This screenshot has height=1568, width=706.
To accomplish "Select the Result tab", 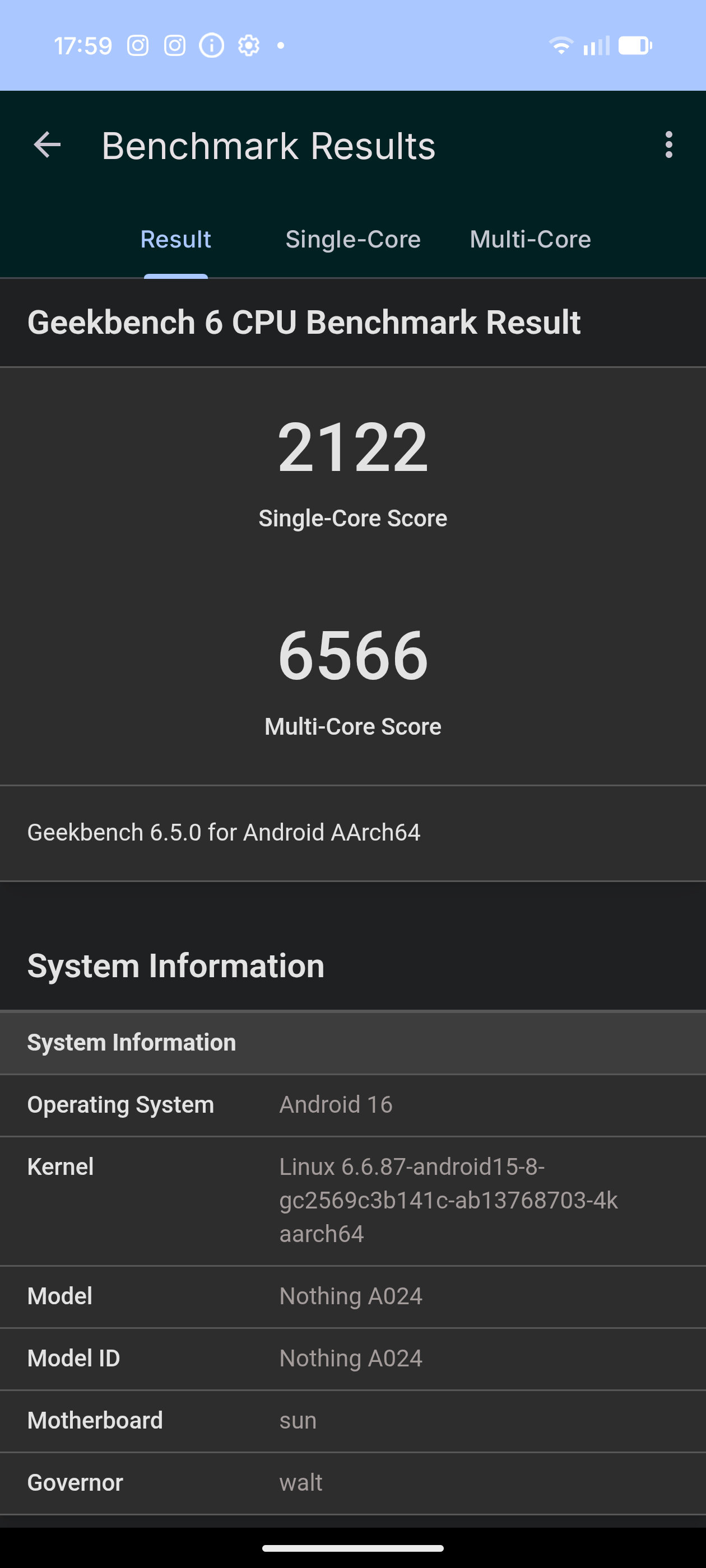I will (175, 239).
